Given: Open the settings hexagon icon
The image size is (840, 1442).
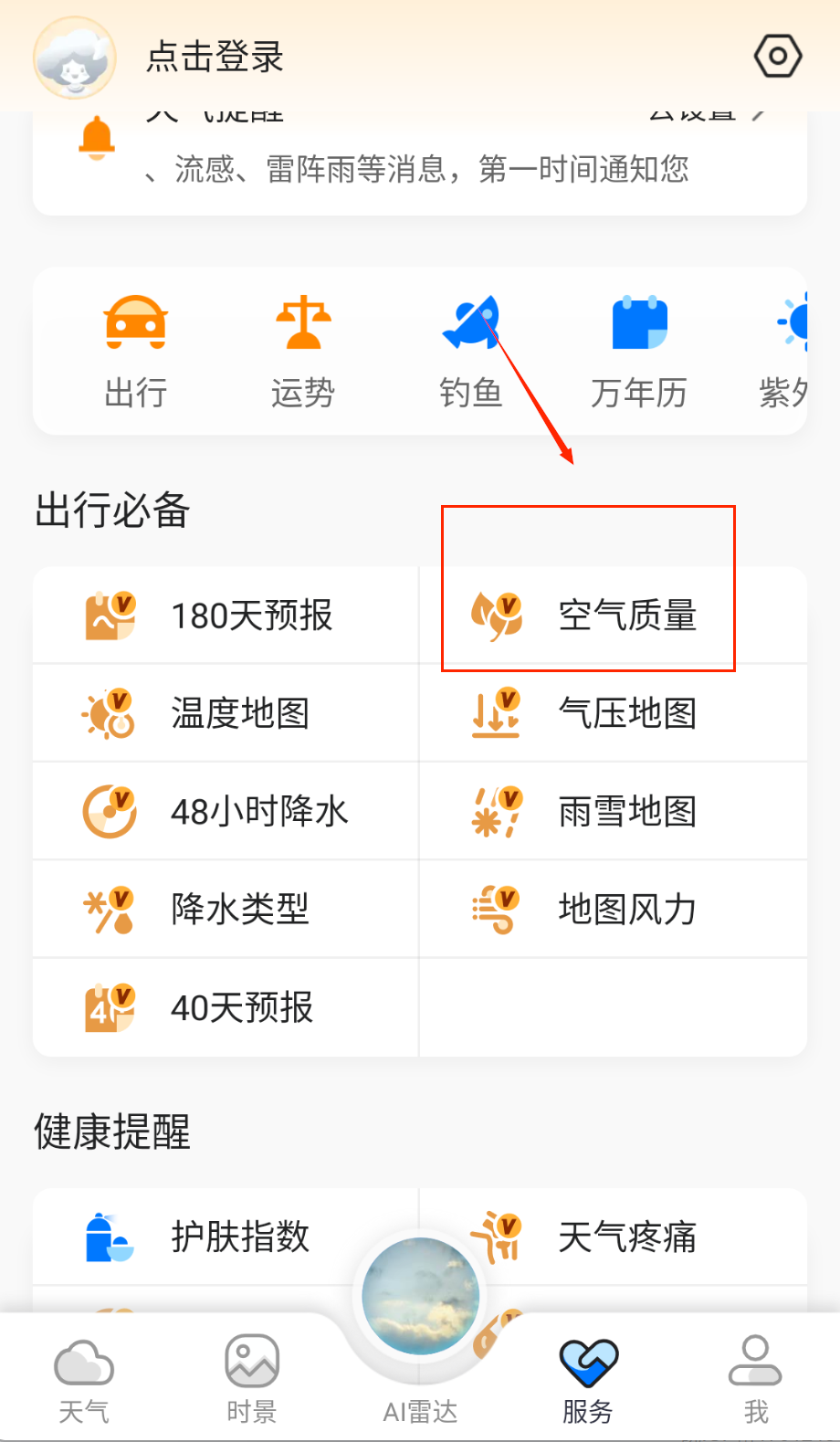Looking at the screenshot, I should (777, 57).
